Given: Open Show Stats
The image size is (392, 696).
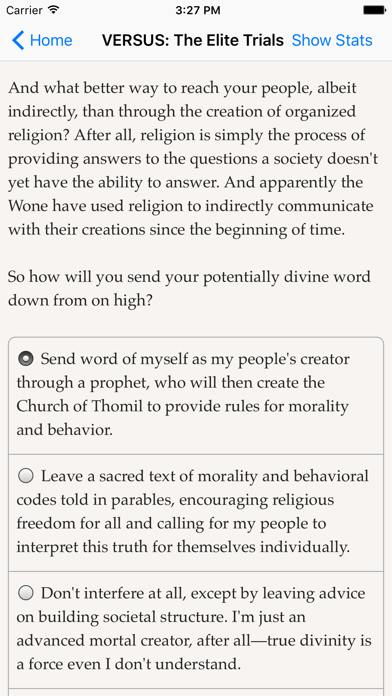Looking at the screenshot, I should [332, 40].
